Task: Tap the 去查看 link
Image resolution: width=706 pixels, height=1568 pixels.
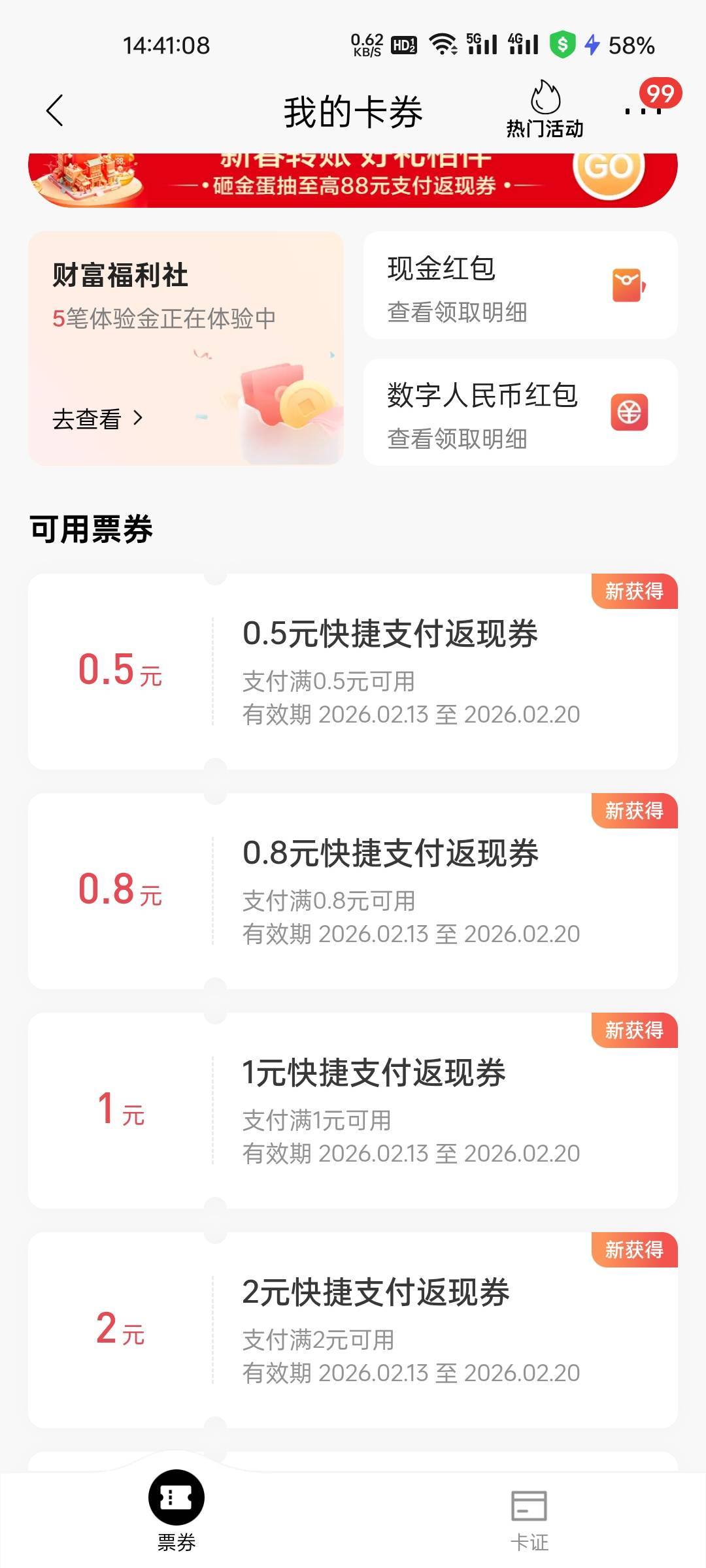Action: point(97,419)
